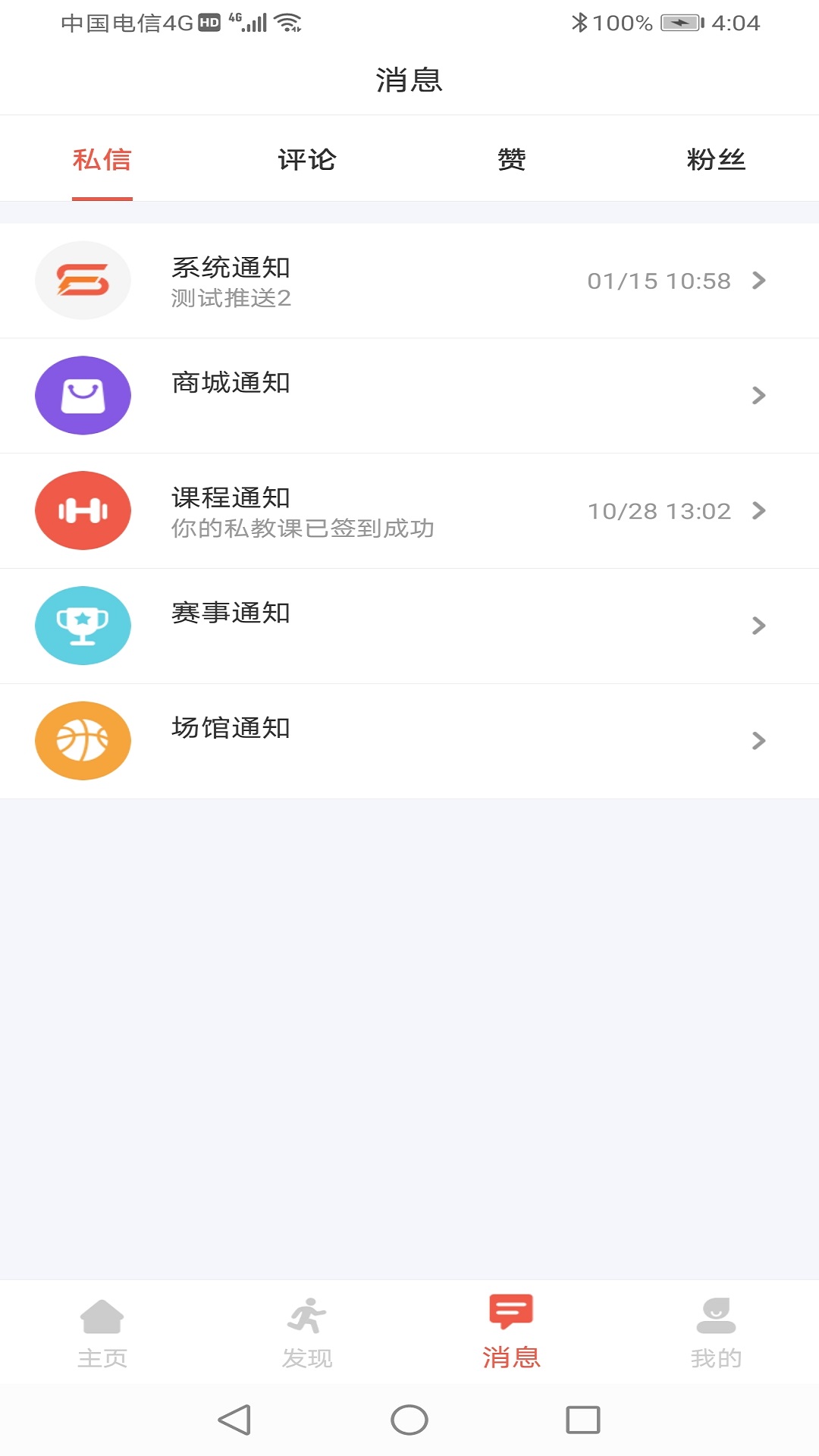The height and width of the screenshot is (1456, 819).
Task: Tap the battery indicator in status bar
Action: 679,23
